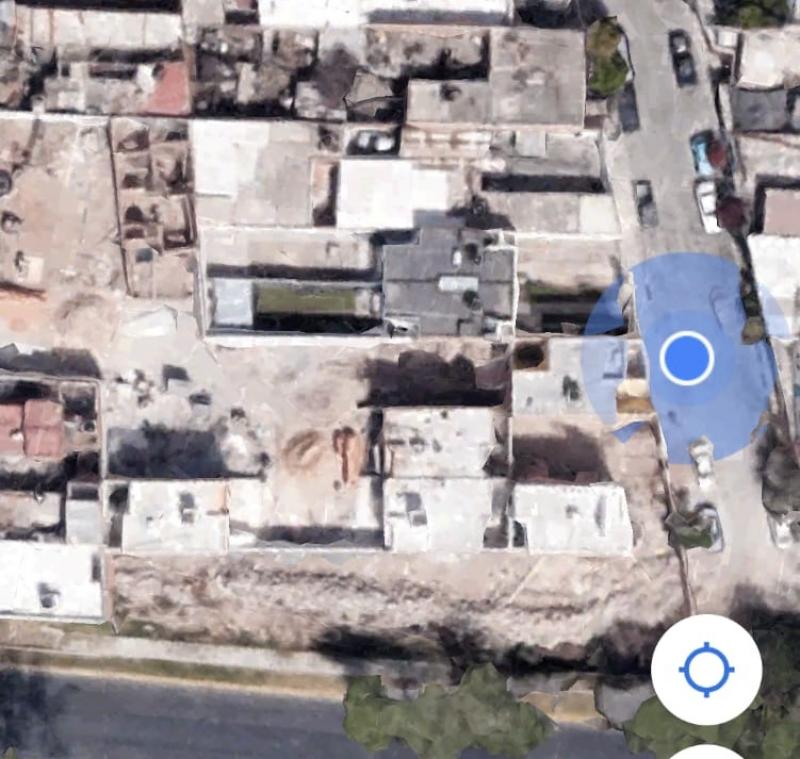The height and width of the screenshot is (759, 800).
Task: Tap the my-location crosshair button
Action: click(x=706, y=669)
